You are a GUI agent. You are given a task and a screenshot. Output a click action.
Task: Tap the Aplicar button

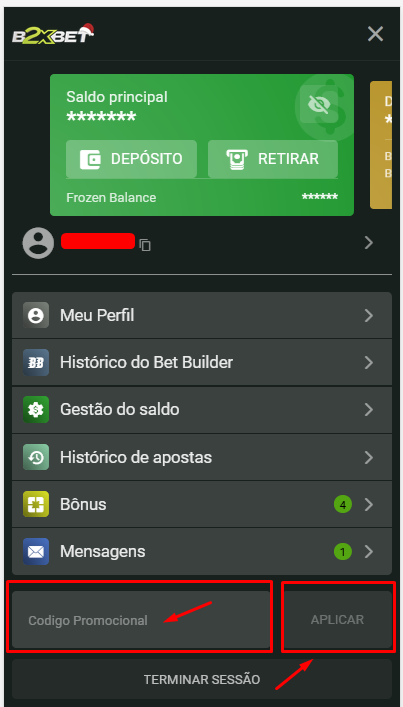337,620
